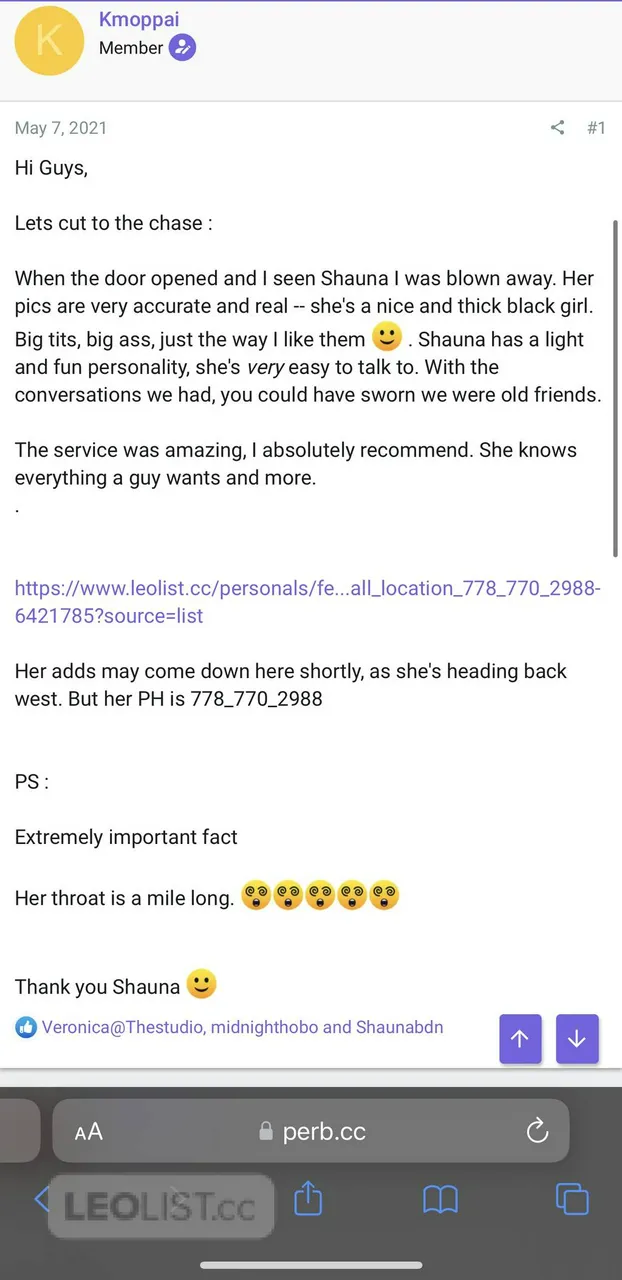Reload the page

537,1132
